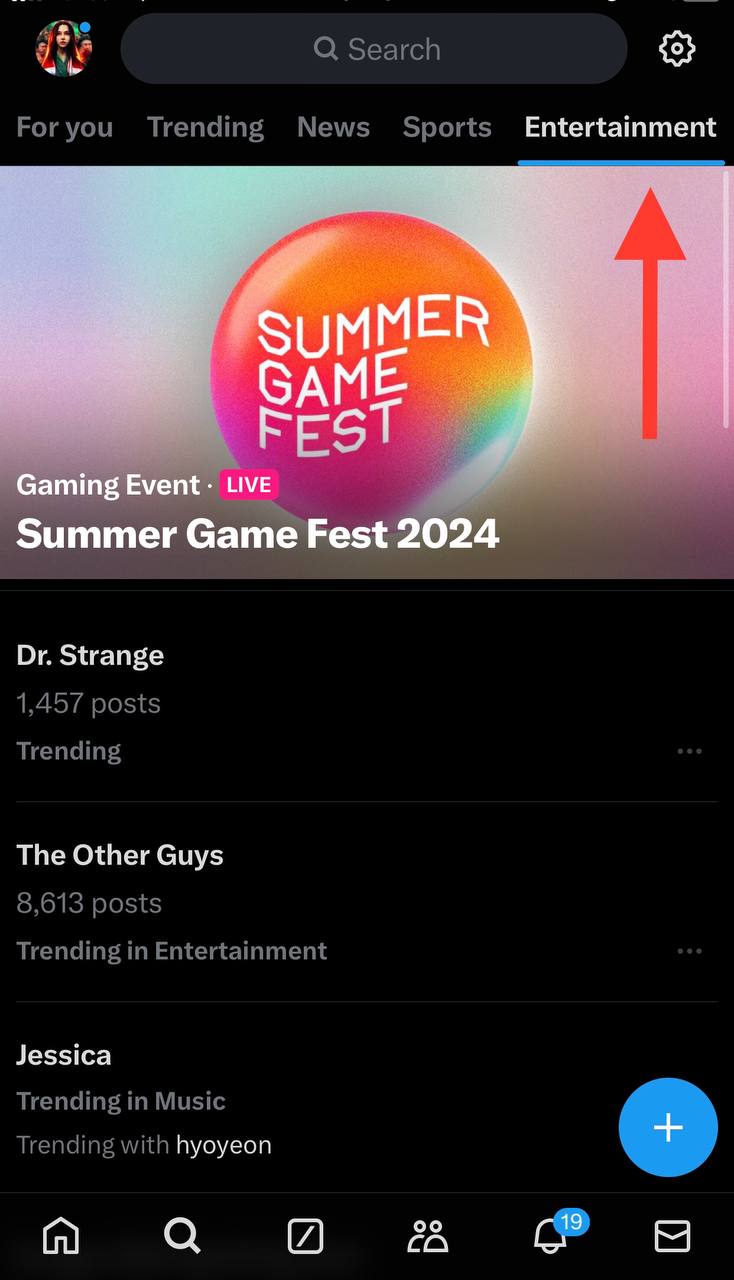This screenshot has width=734, height=1280.
Task: Compose a new post with the plus button
Action: [668, 1127]
